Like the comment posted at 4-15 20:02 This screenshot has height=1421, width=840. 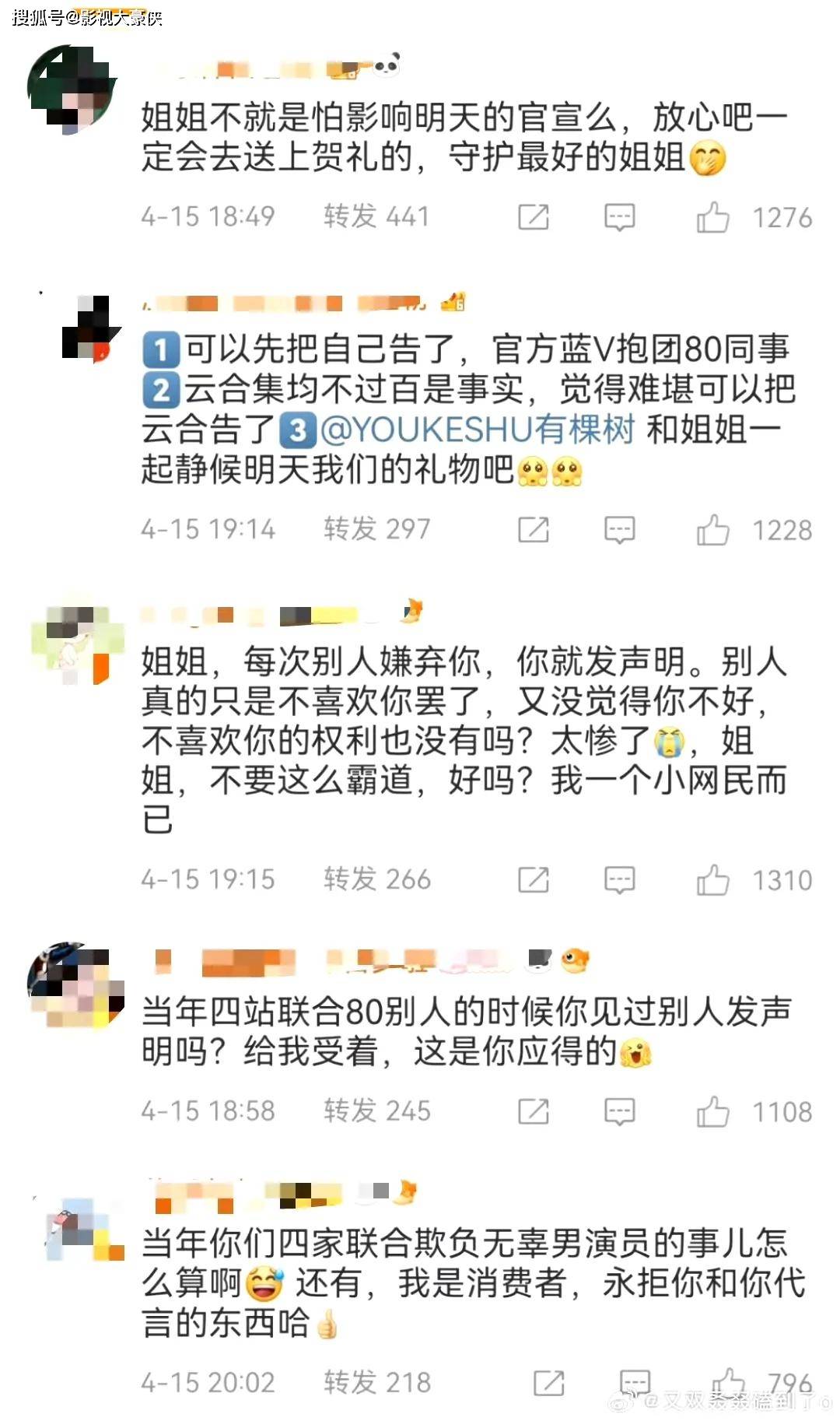coord(728,1382)
